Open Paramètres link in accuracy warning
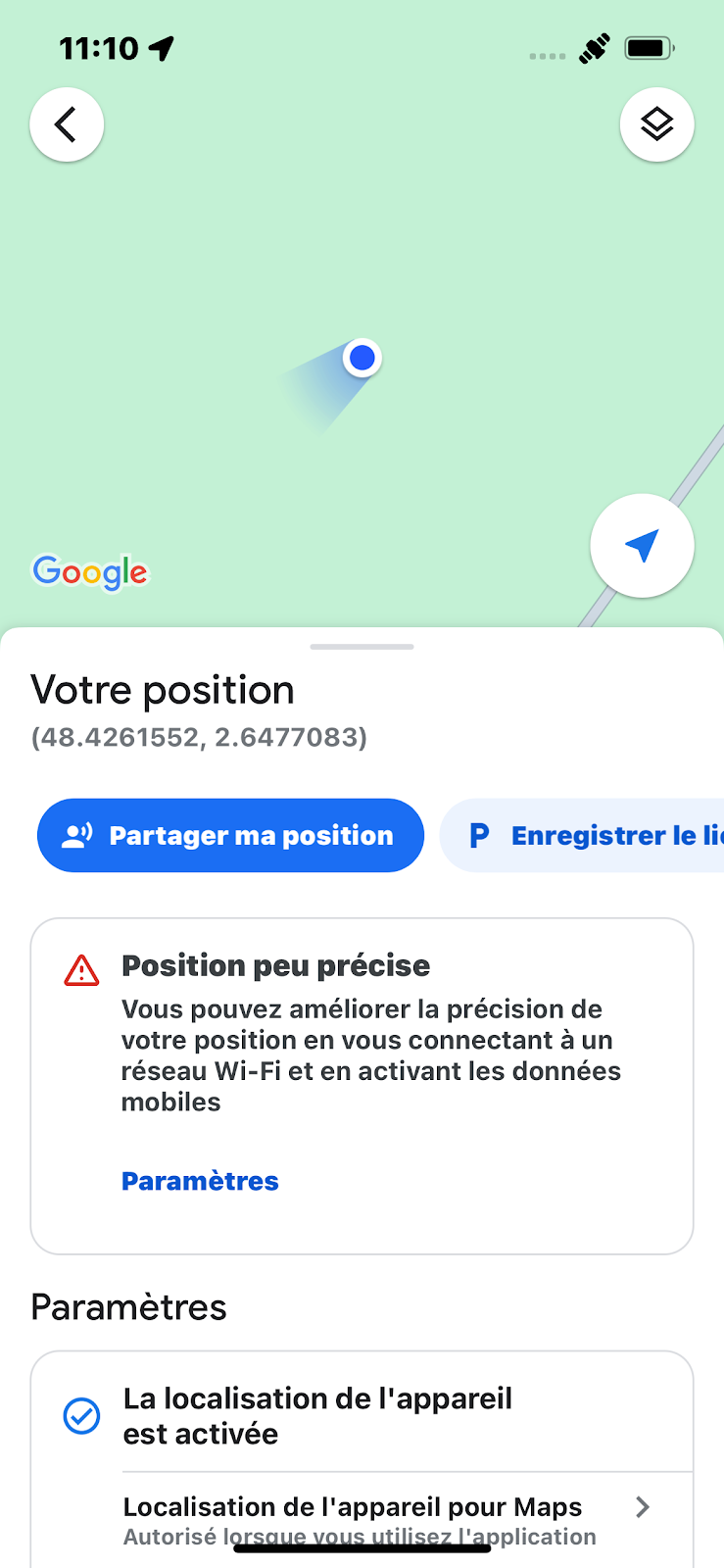Image resolution: width=724 pixels, height=1568 pixels. [x=200, y=1181]
